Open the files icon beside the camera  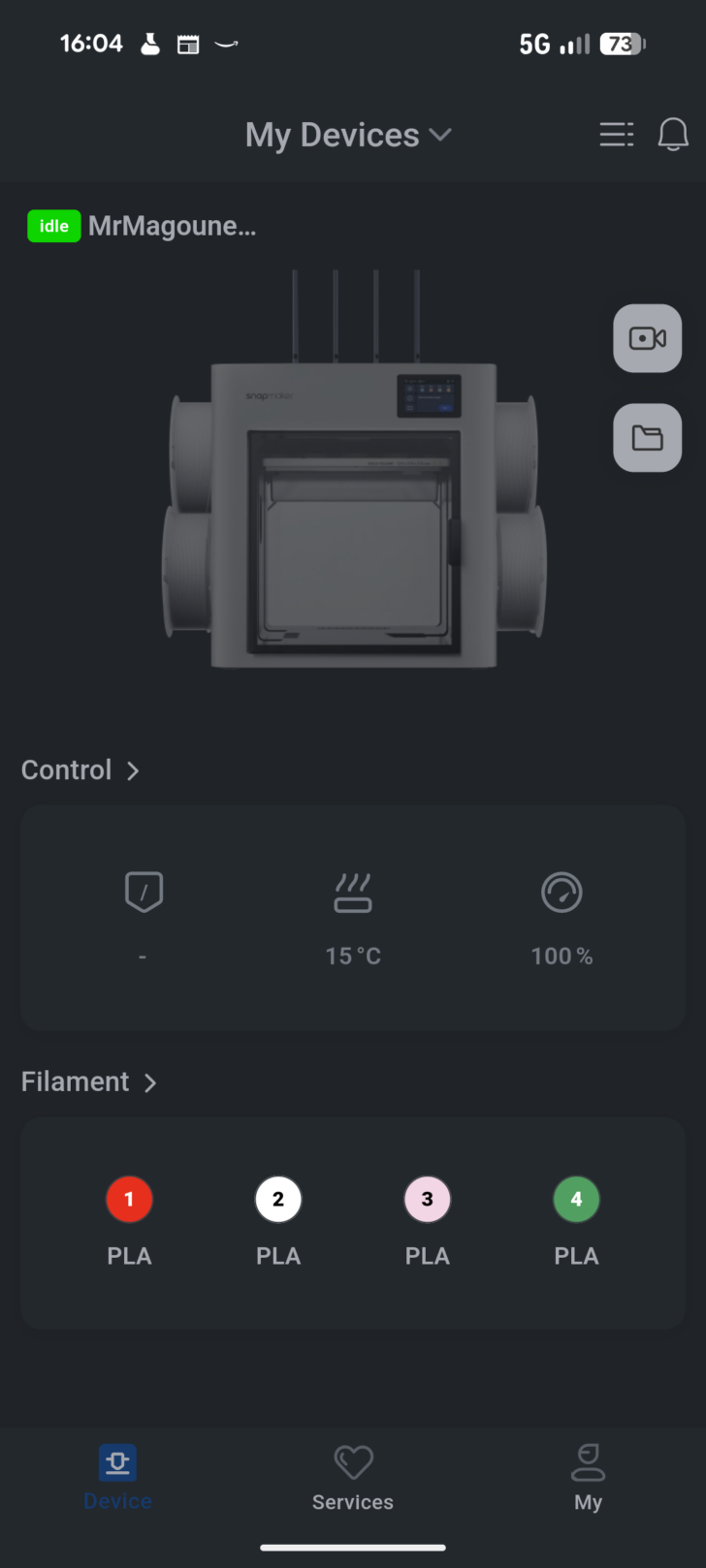click(646, 437)
